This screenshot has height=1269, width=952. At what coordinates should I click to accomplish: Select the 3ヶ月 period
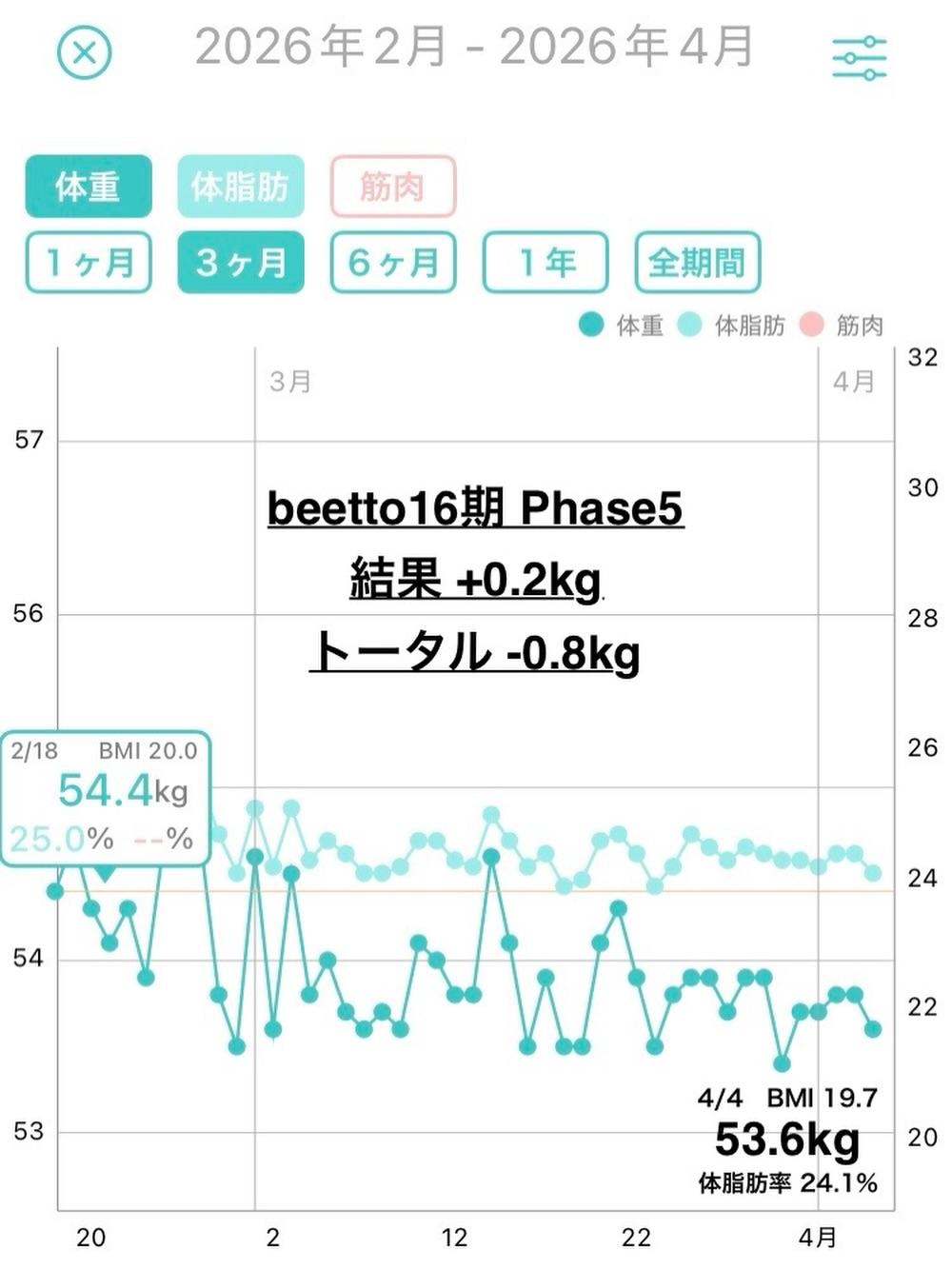point(241,263)
